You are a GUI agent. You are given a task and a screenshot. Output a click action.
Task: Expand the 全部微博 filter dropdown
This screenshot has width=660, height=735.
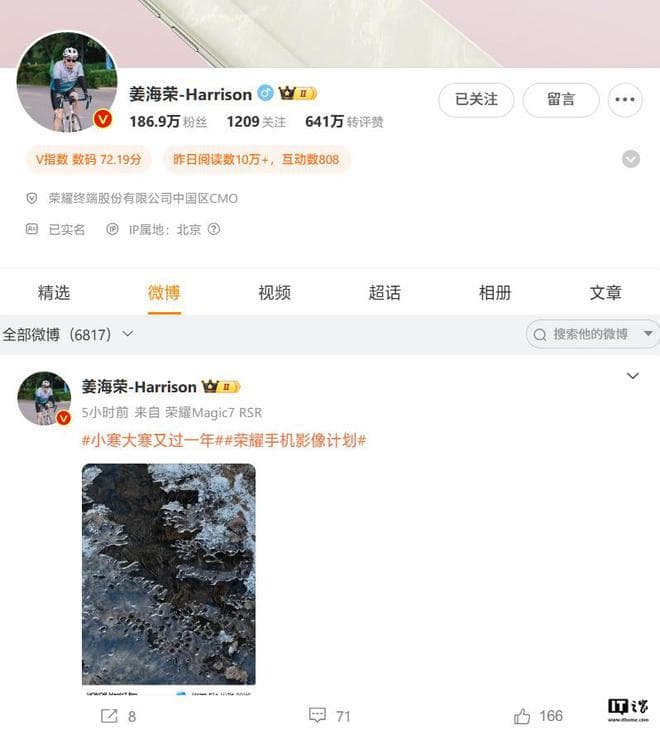click(x=68, y=334)
